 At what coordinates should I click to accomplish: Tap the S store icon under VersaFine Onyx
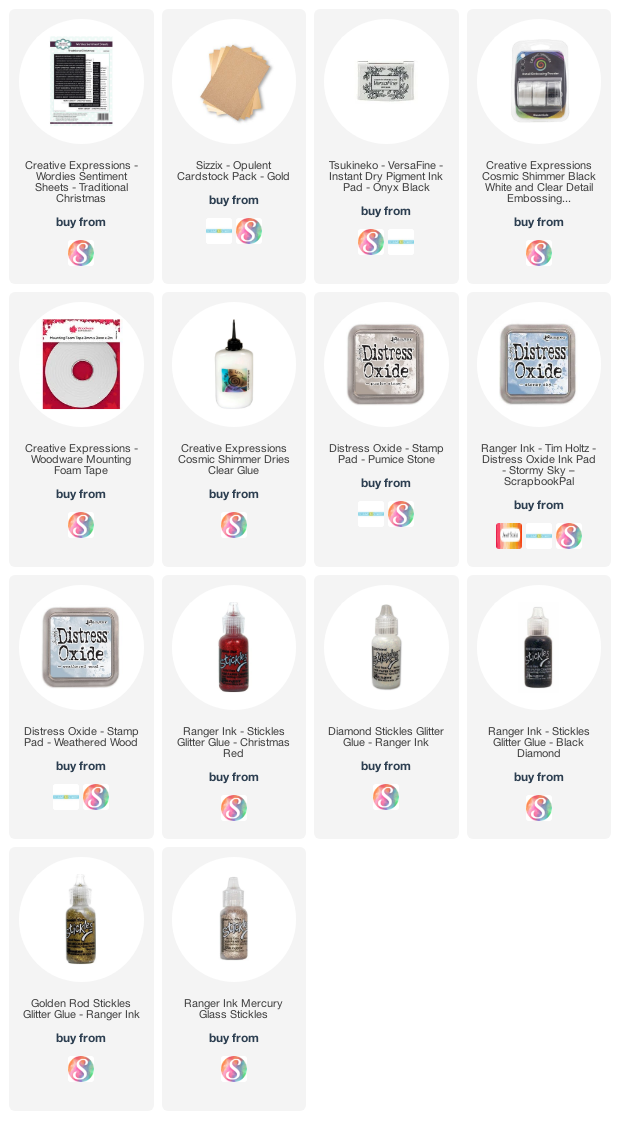[371, 242]
